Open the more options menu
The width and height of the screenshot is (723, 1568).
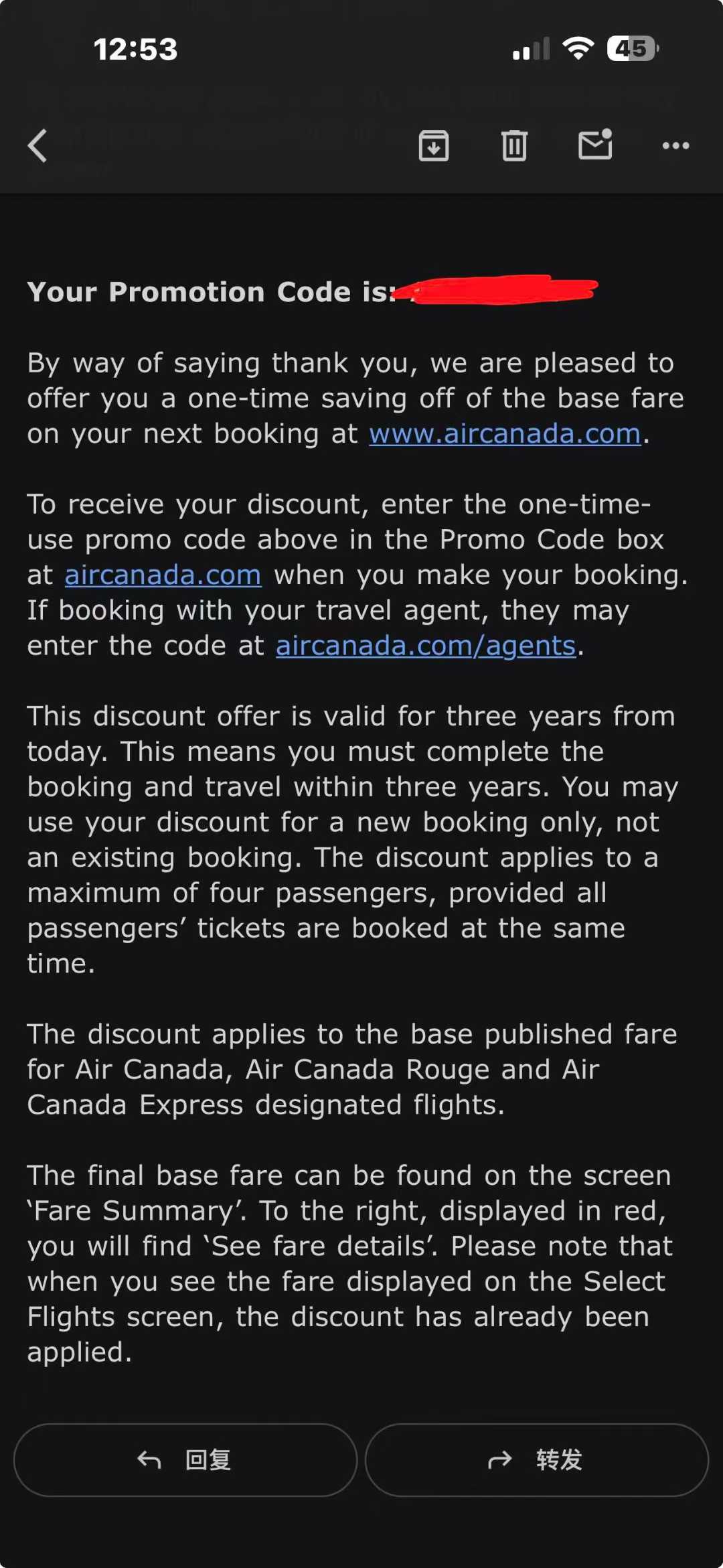675,145
